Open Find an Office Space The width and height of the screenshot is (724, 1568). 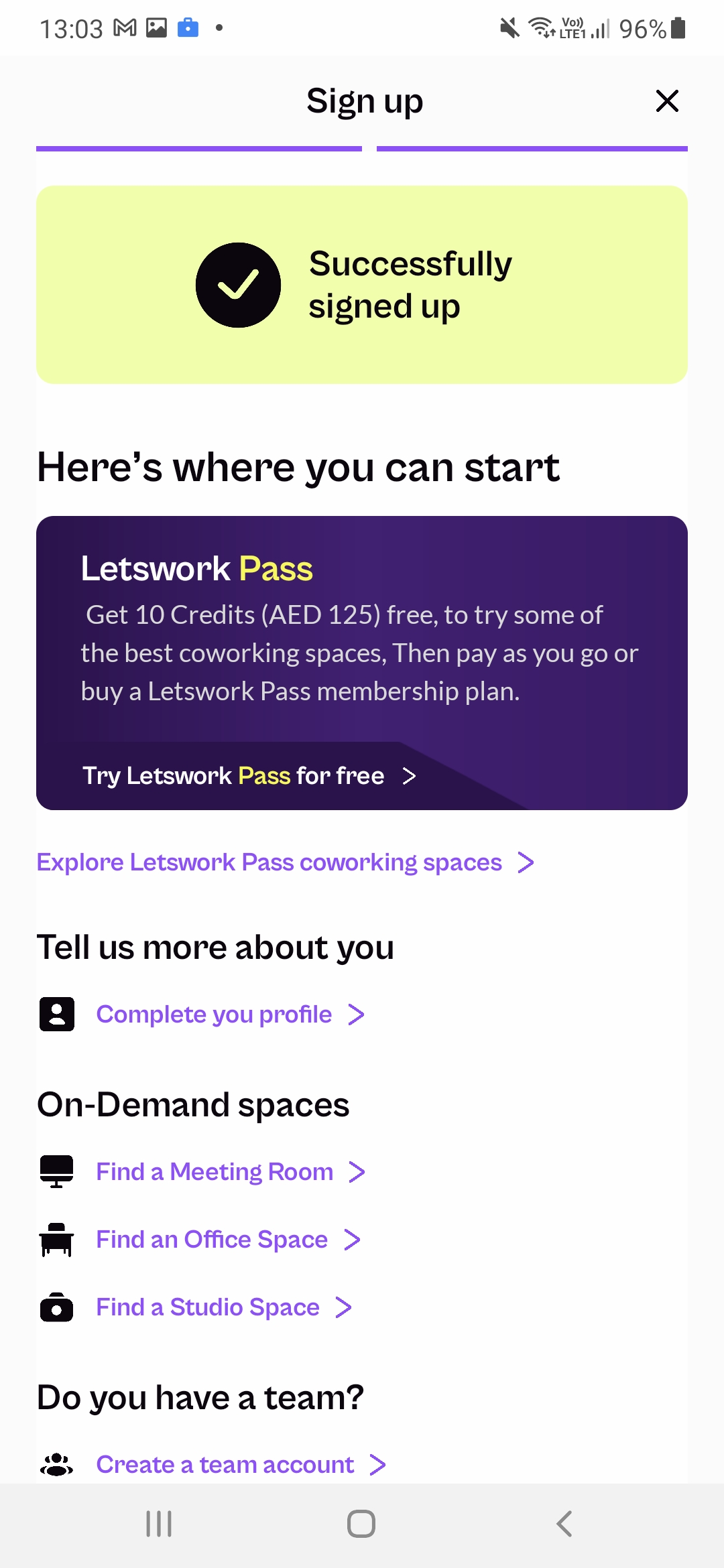229,1240
